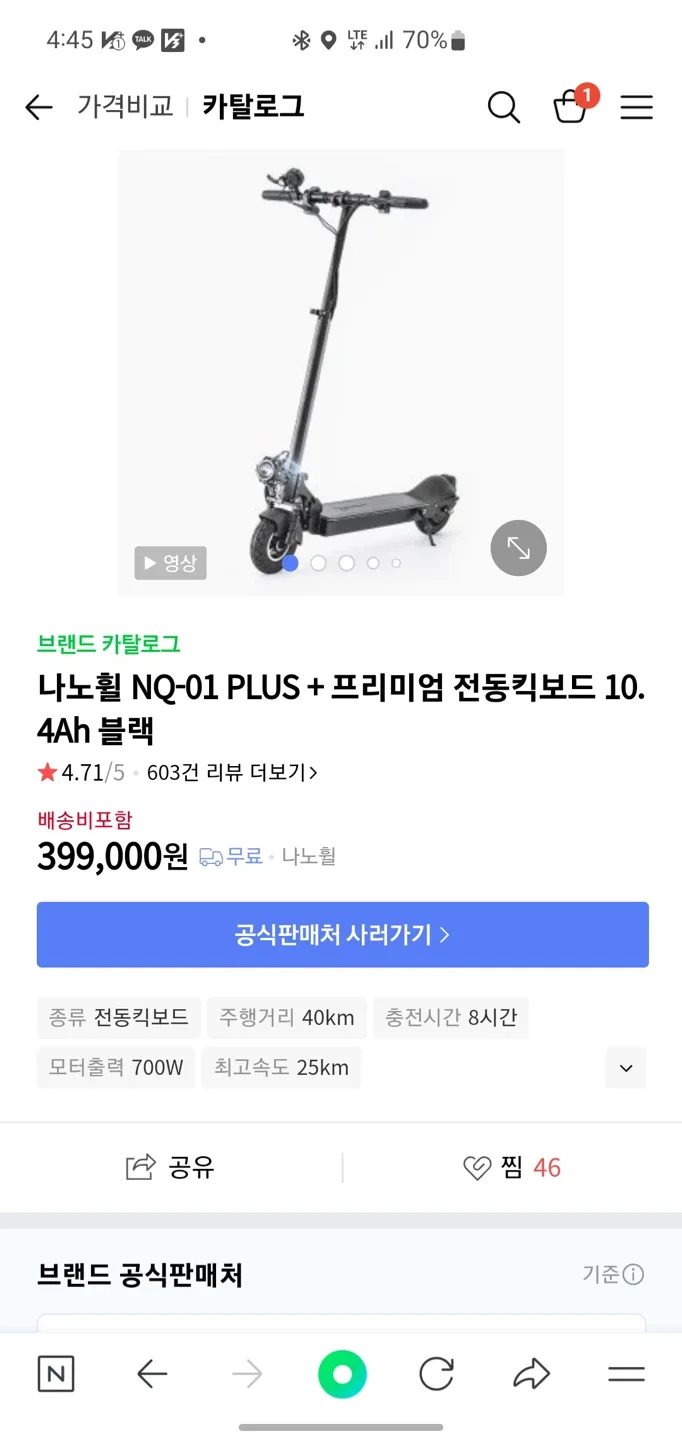682x1440 pixels.
Task: View more of the 603 reviews
Action: tap(232, 772)
